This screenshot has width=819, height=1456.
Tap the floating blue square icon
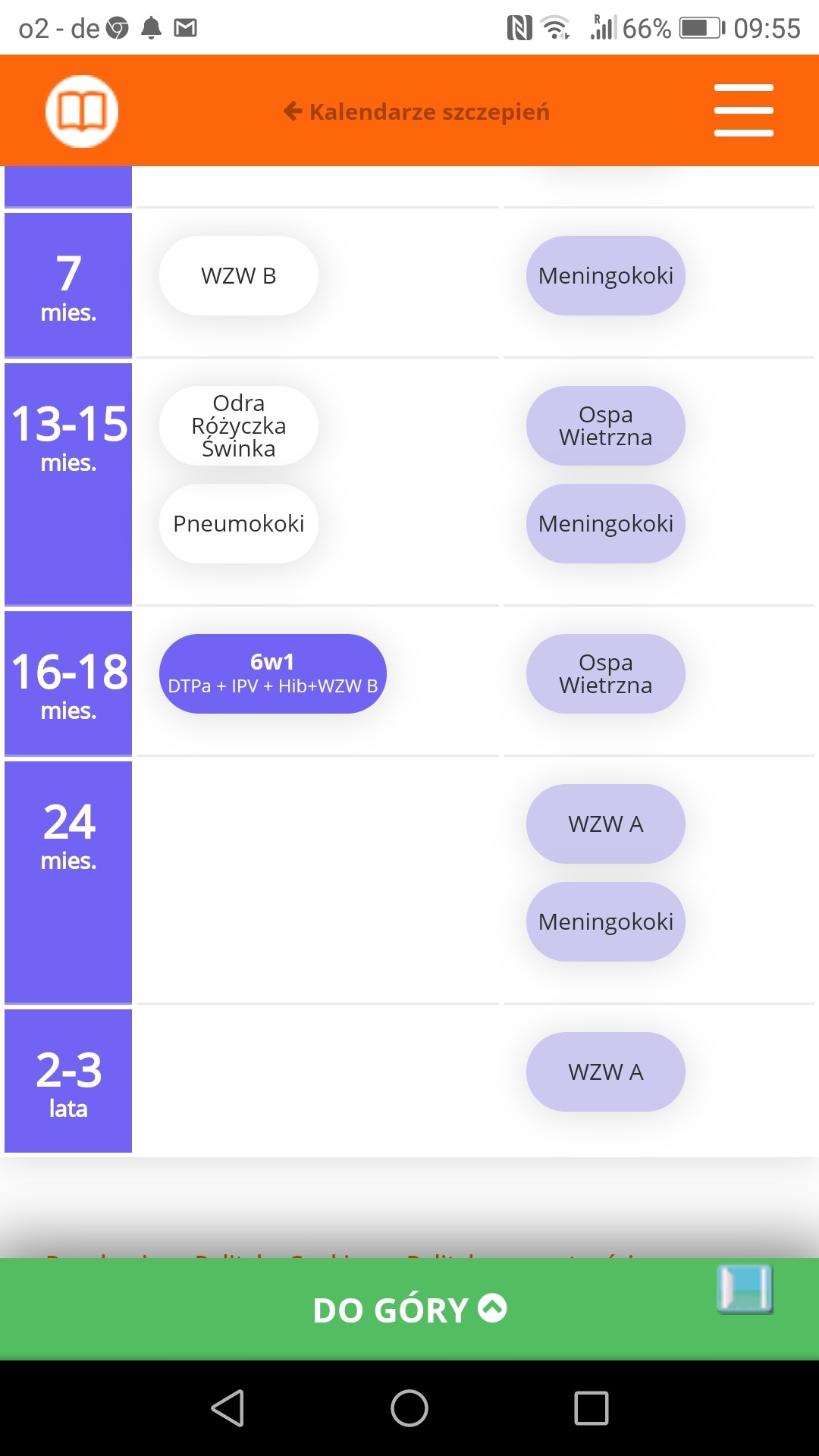(745, 1288)
